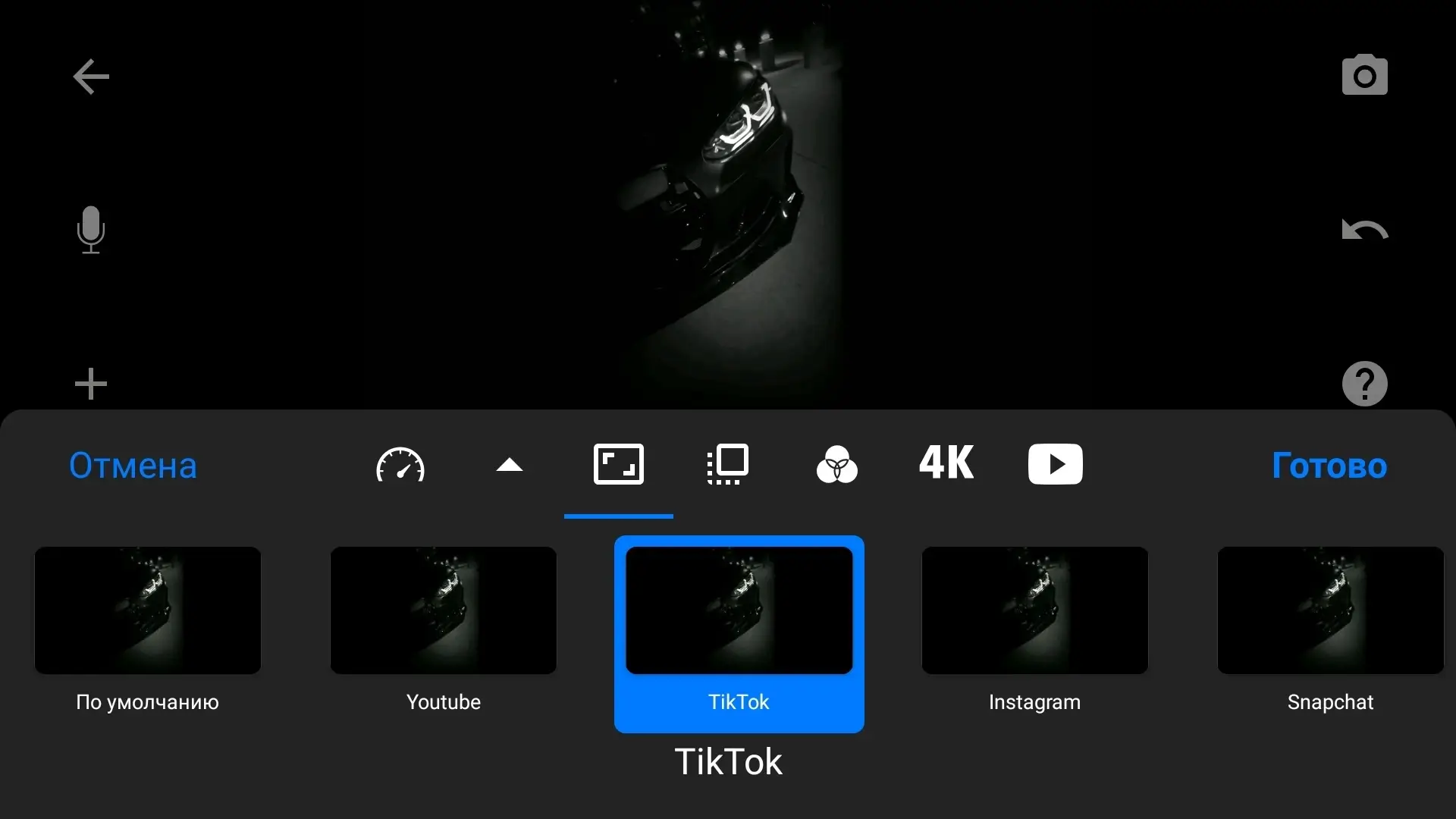Tap Отмена to cancel changes
1456x819 pixels.
click(133, 466)
